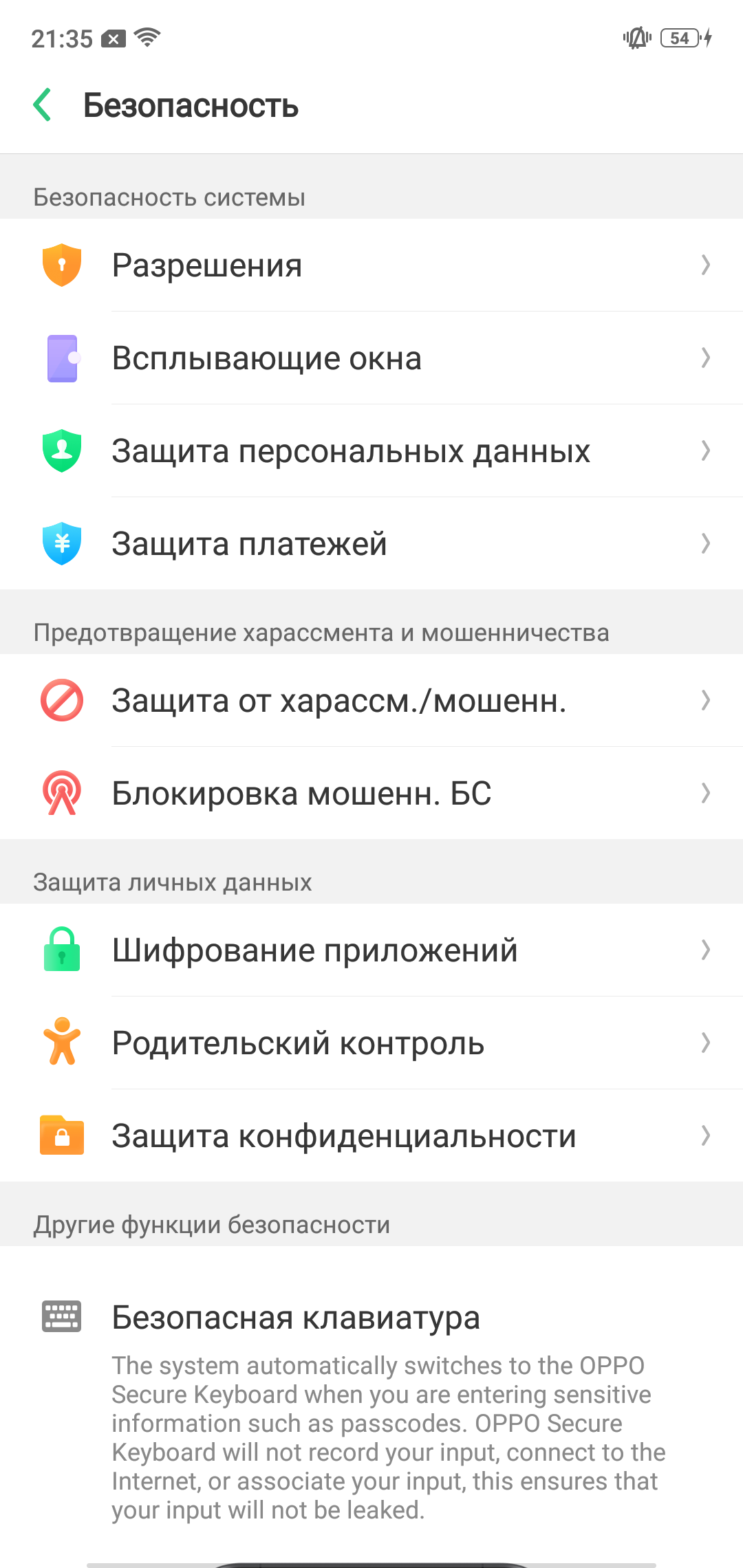Open Защита от харассм./мошенн.
The image size is (743, 1568).
pos(371,700)
